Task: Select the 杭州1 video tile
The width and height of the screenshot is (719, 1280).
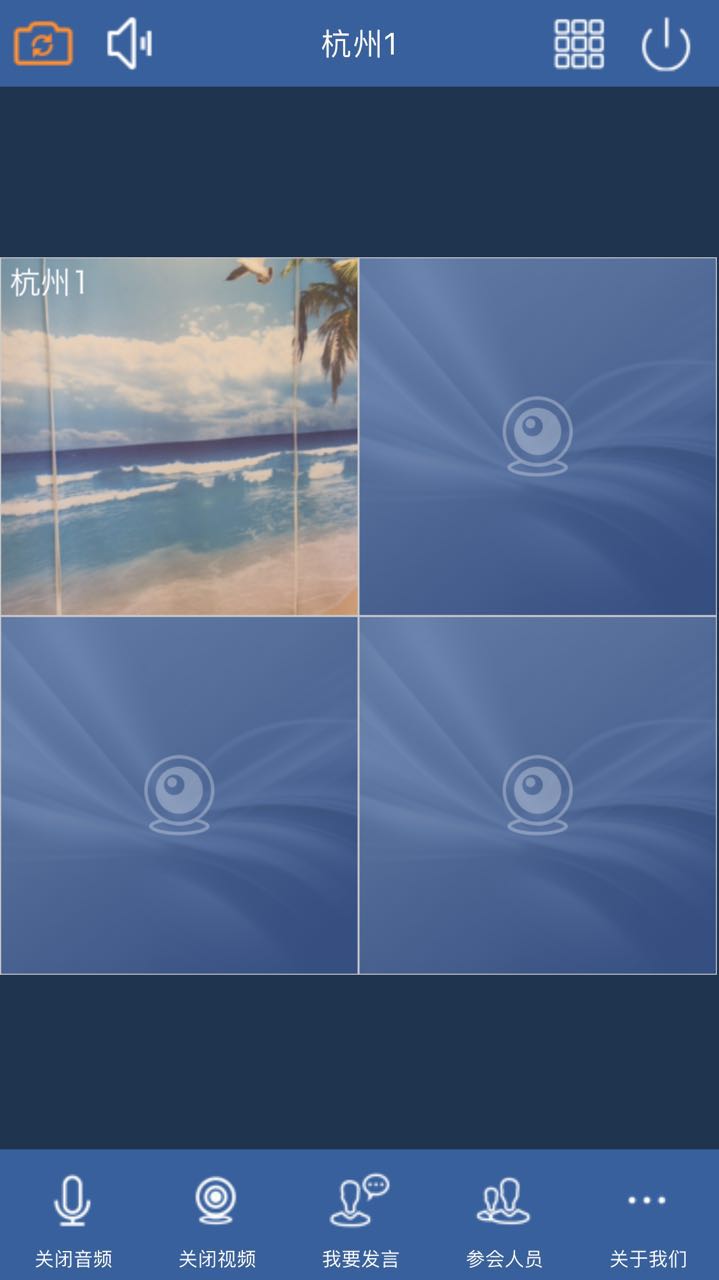Action: [x=179, y=436]
